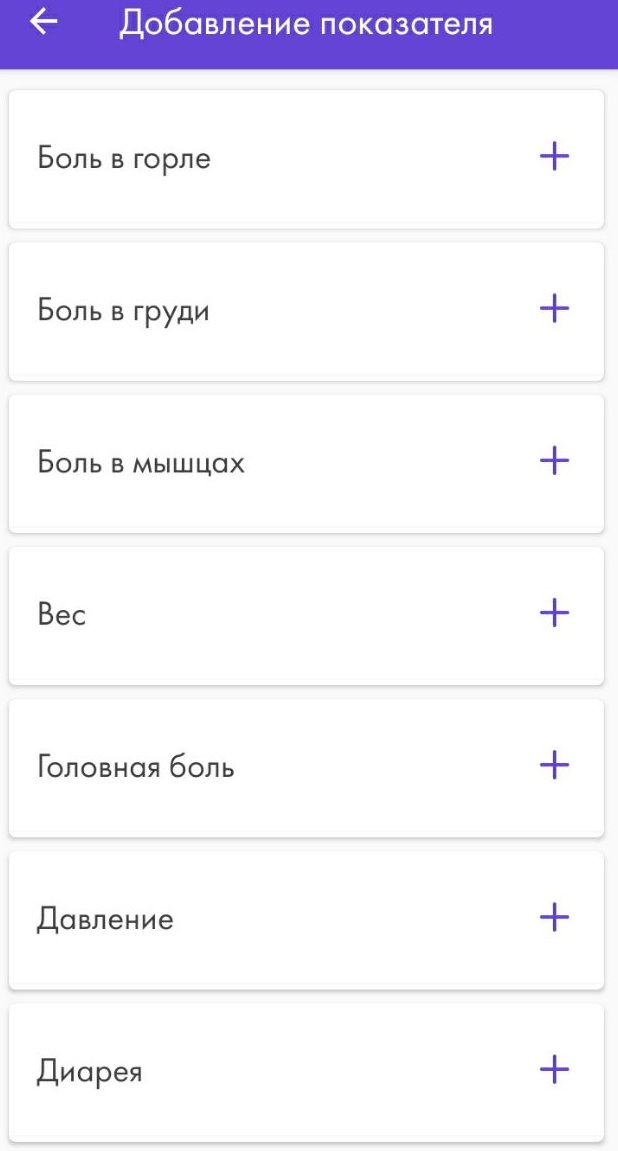Tap the plus next to Боль в груди
618x1151 pixels.
(x=554, y=308)
